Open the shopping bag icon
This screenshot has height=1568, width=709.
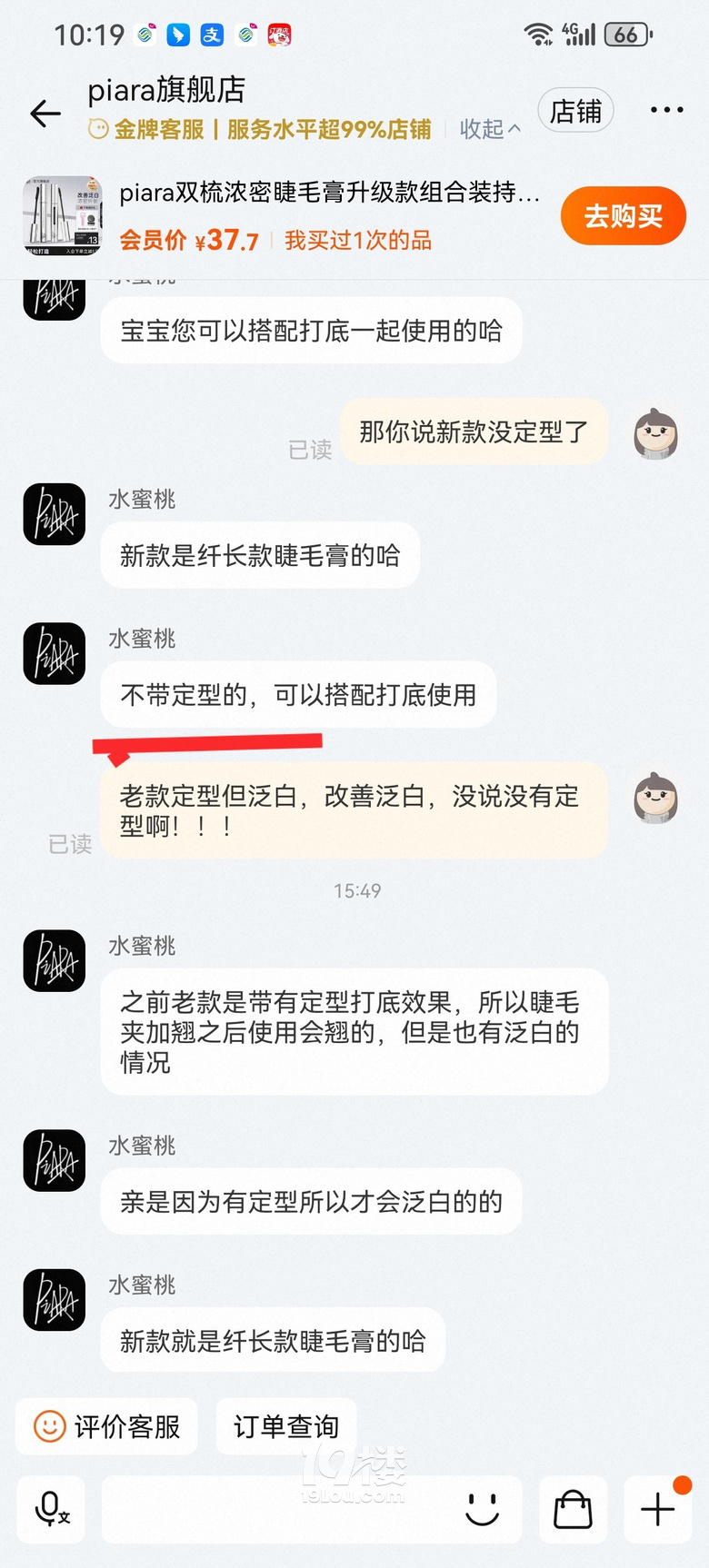[x=573, y=1510]
